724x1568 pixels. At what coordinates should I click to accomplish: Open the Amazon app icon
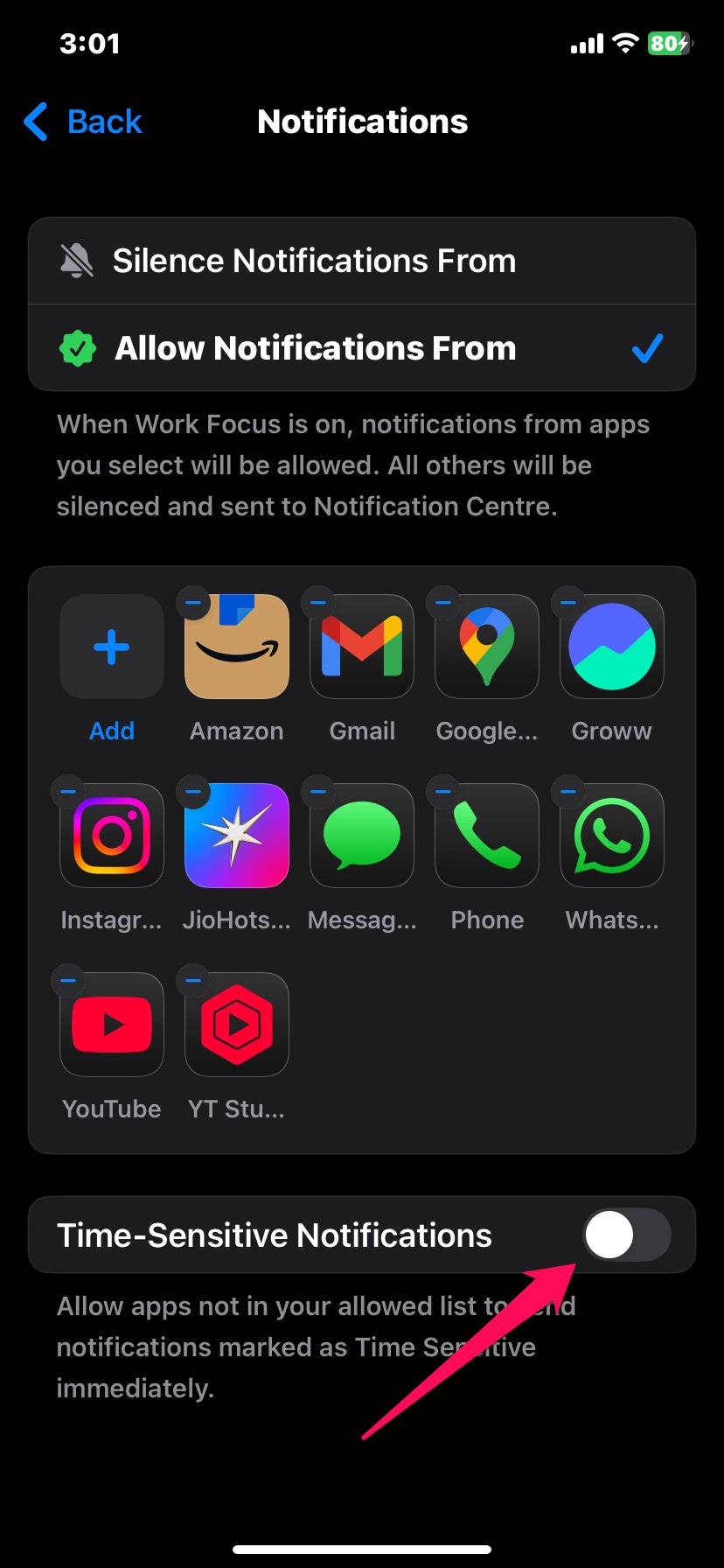point(236,647)
